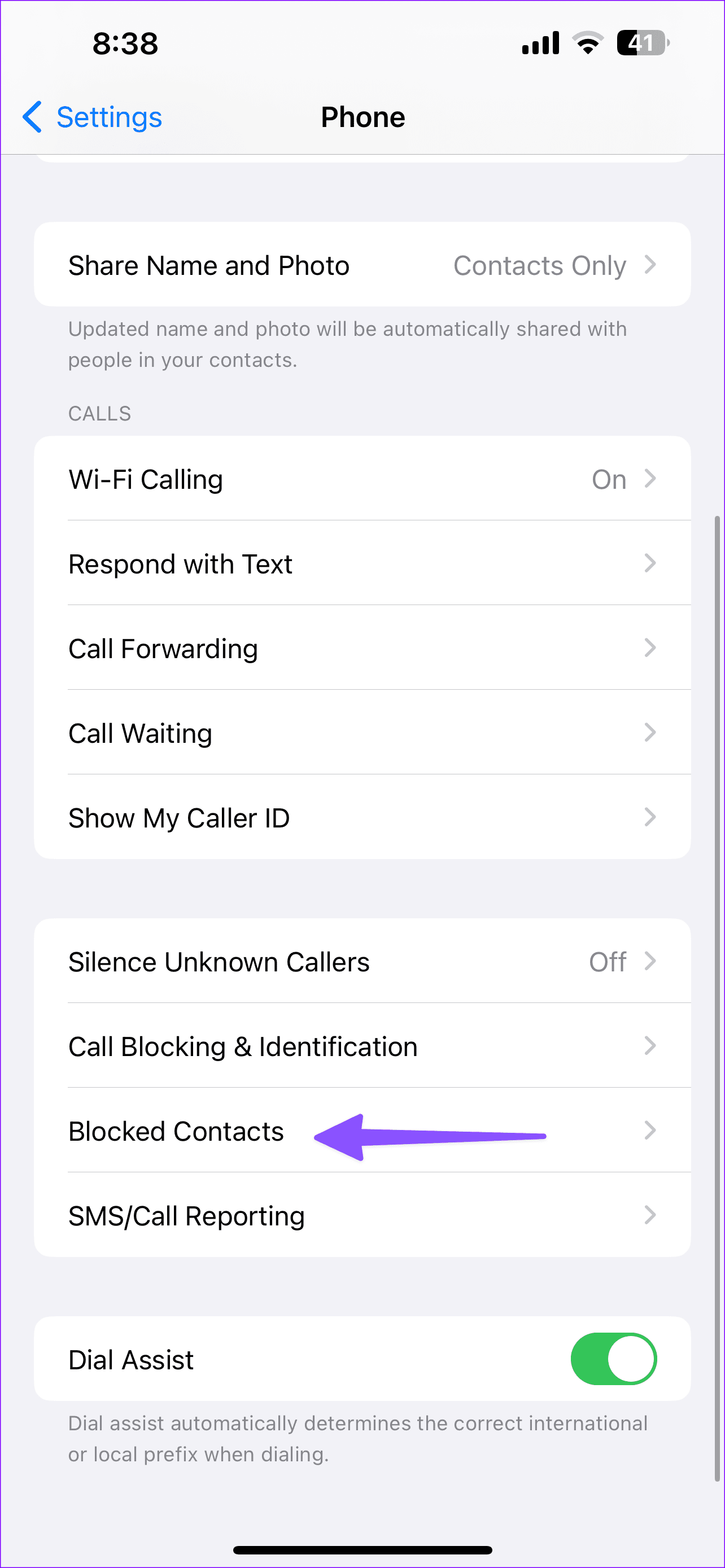Open Call Forwarding
The height and width of the screenshot is (1568, 725).
(x=363, y=647)
